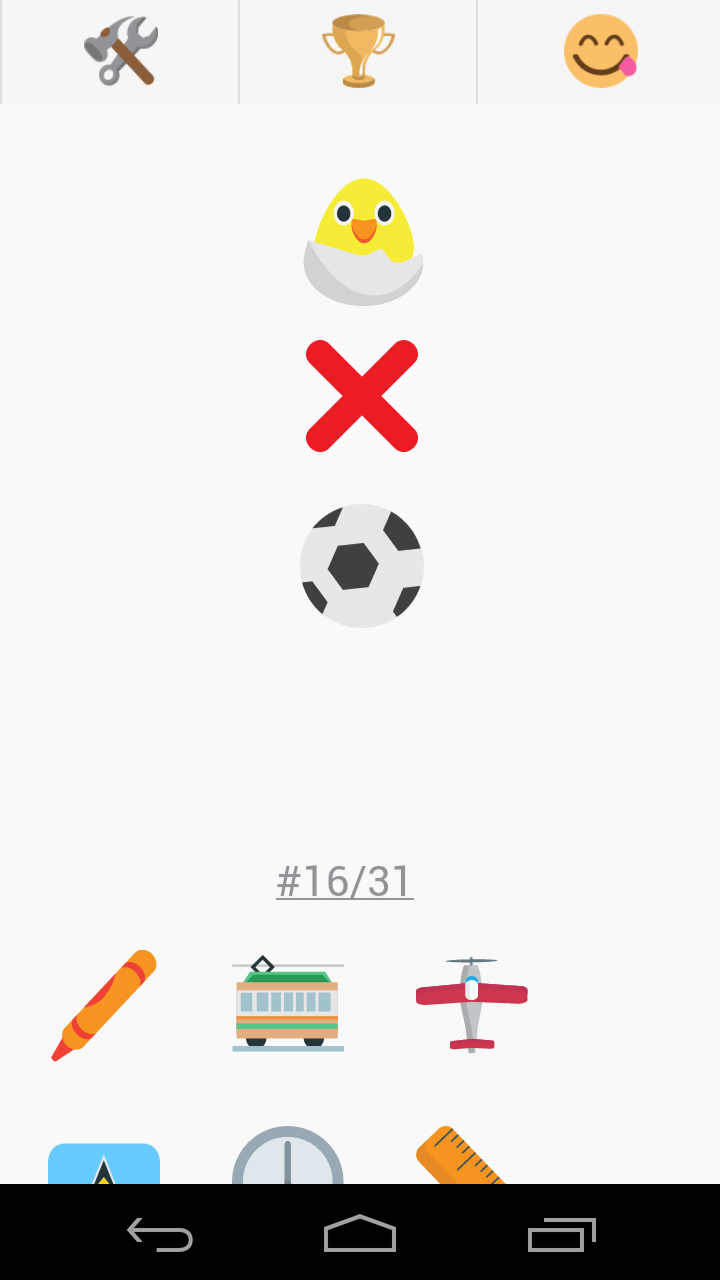This screenshot has height=1280, width=720.
Task: Switch to the trophy tab
Action: [x=358, y=52]
